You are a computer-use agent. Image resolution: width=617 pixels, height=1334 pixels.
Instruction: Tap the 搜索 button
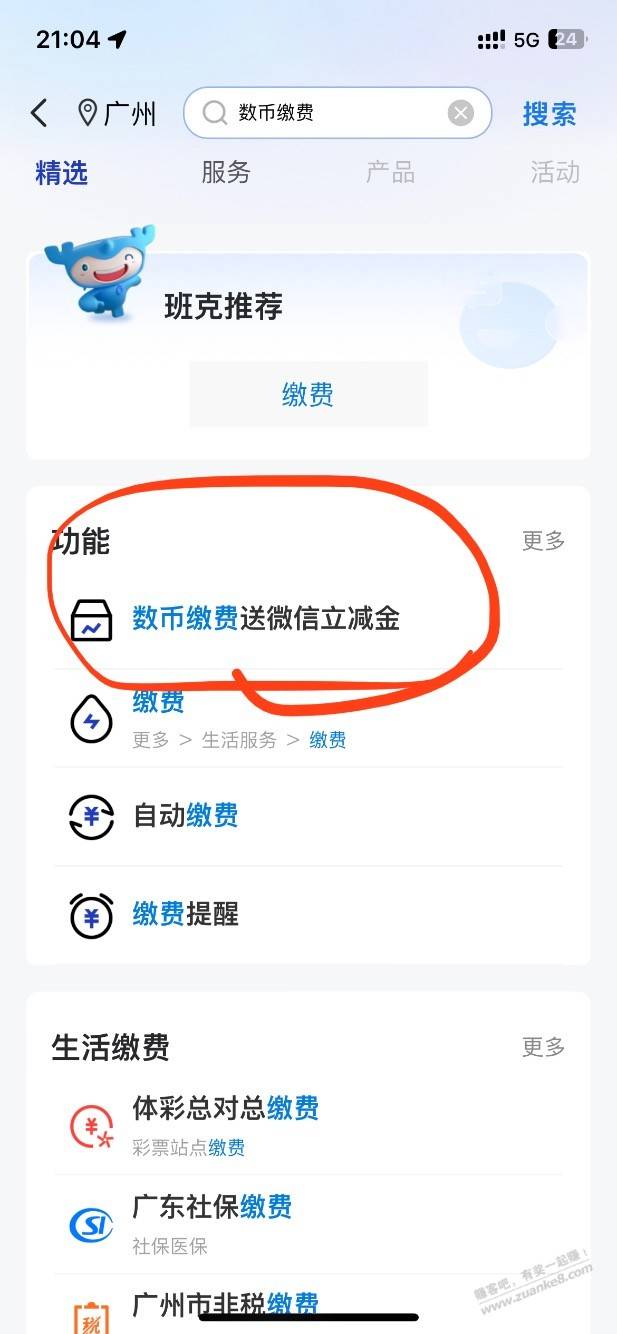click(549, 114)
